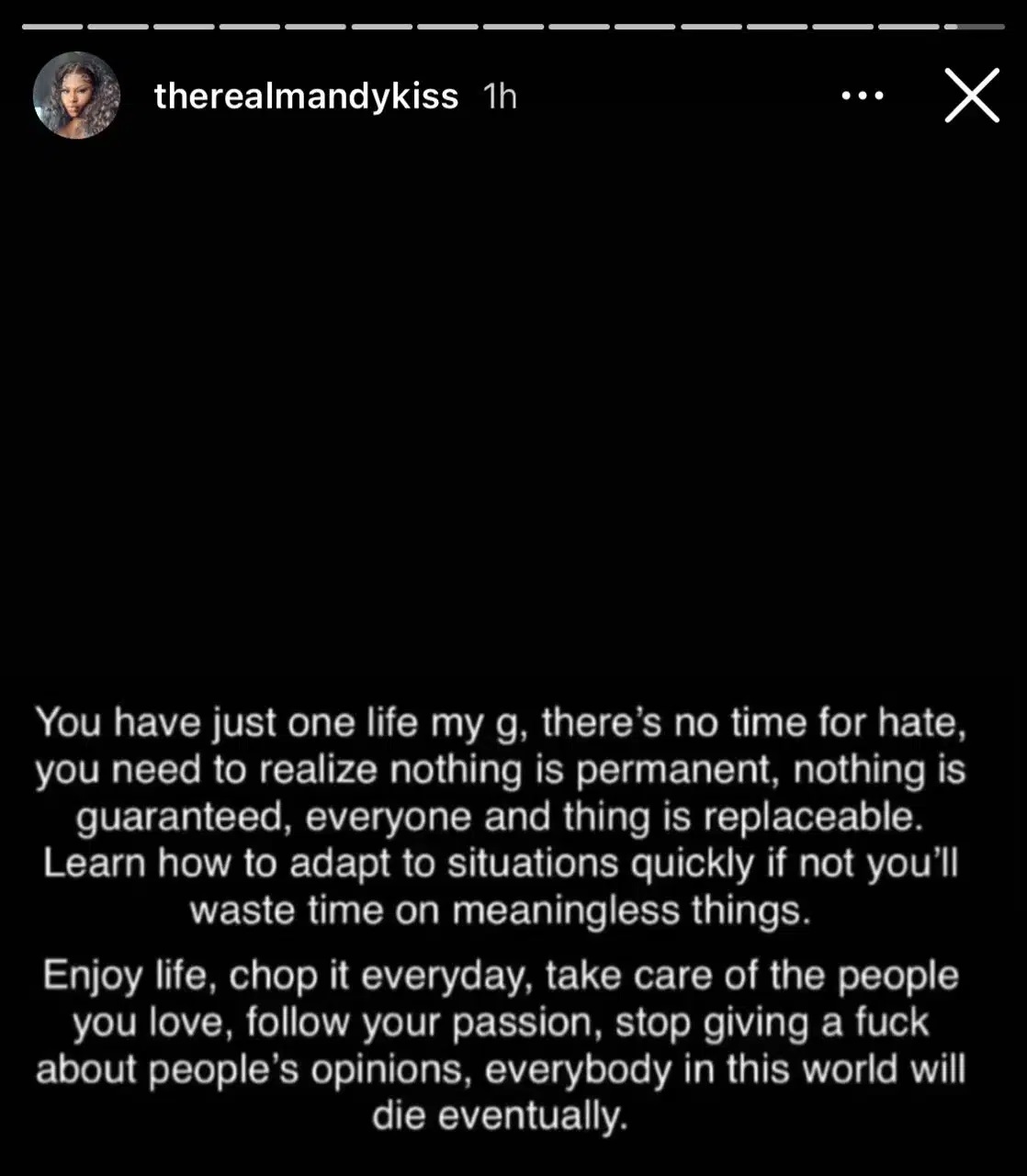1027x1176 pixels.
Task: Open the three-dot story options menu
Action: coord(863,96)
